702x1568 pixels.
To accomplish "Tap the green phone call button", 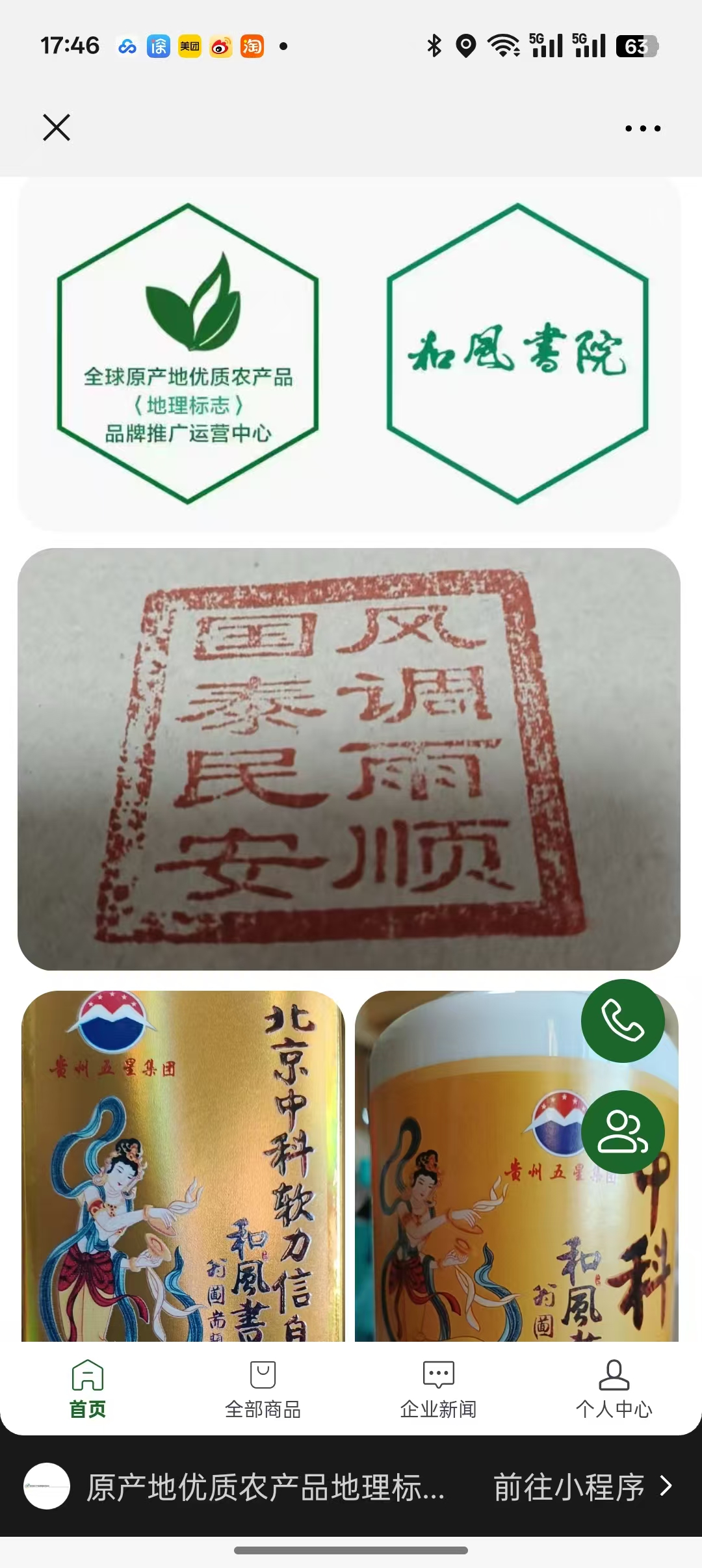I will pos(622,1021).
